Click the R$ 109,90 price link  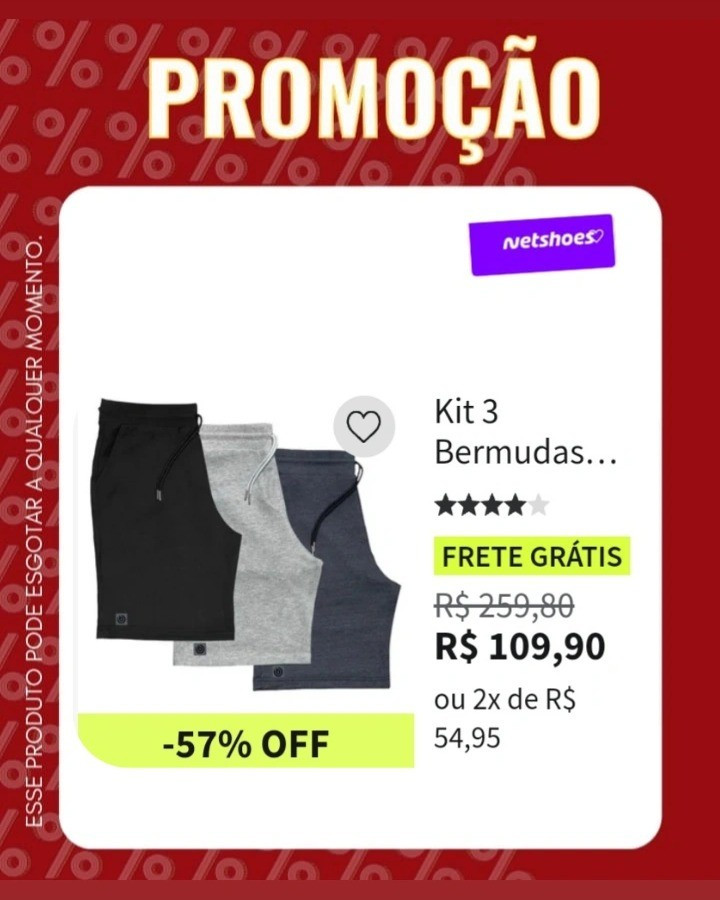518,647
